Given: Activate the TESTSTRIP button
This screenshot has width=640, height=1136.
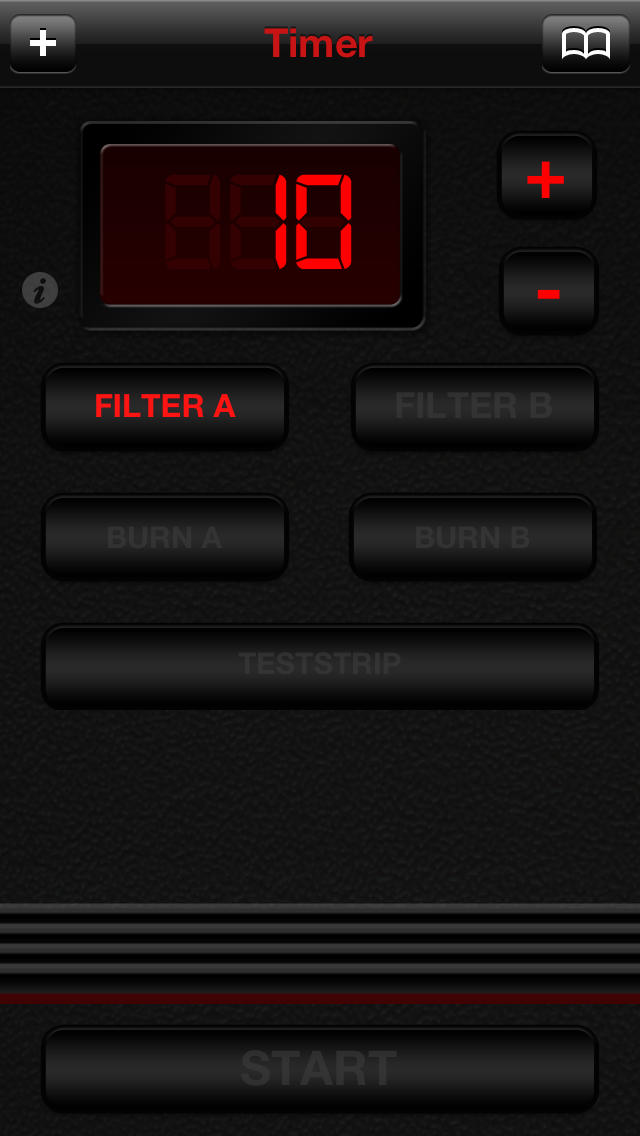Looking at the screenshot, I should [320, 666].
